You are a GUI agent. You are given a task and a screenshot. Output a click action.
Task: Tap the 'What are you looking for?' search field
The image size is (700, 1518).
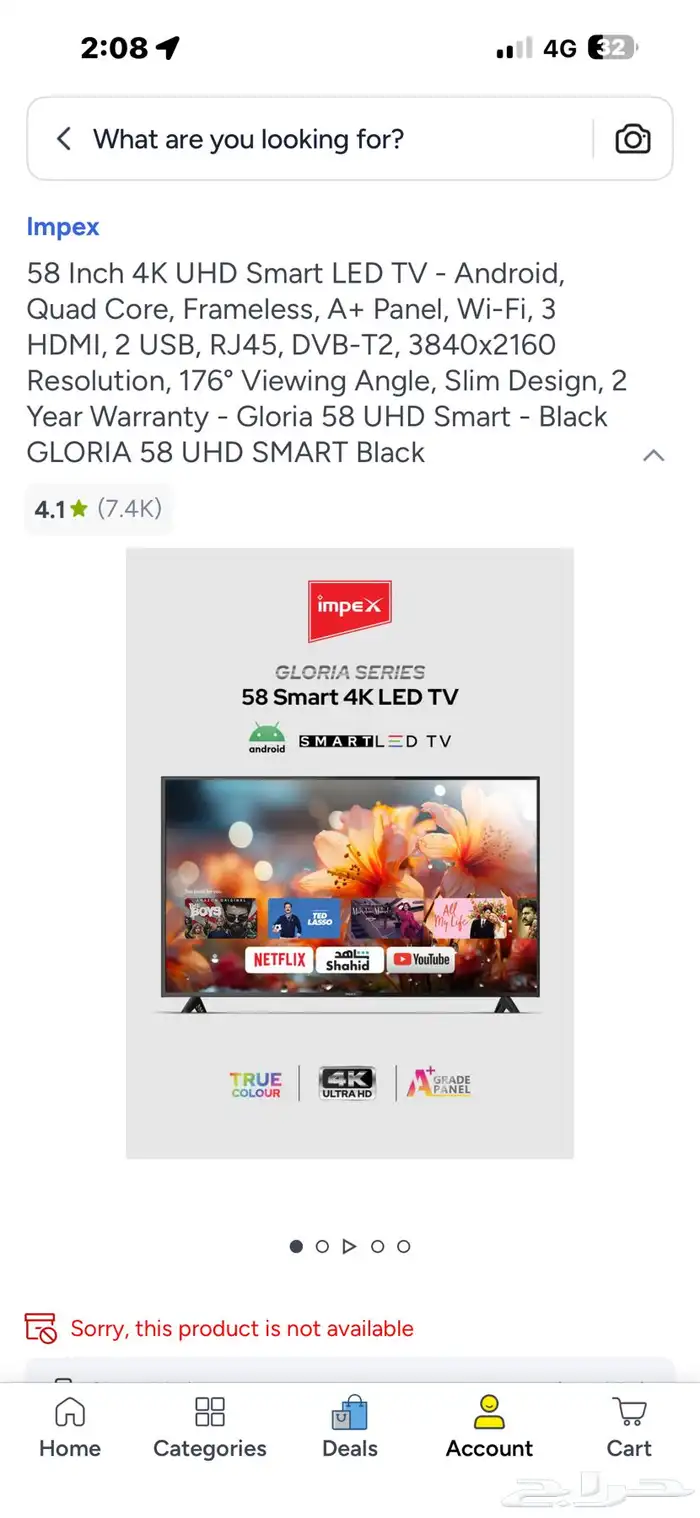tap(330, 139)
